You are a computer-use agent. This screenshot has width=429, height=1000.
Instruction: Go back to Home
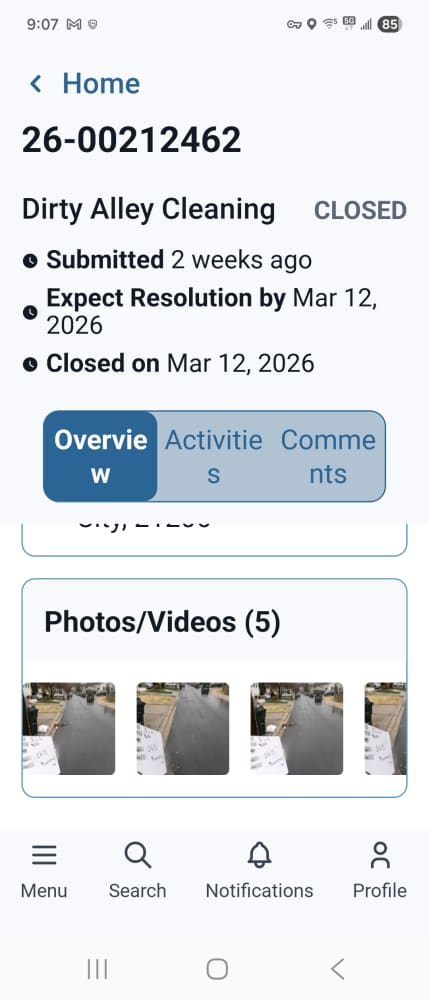85,84
